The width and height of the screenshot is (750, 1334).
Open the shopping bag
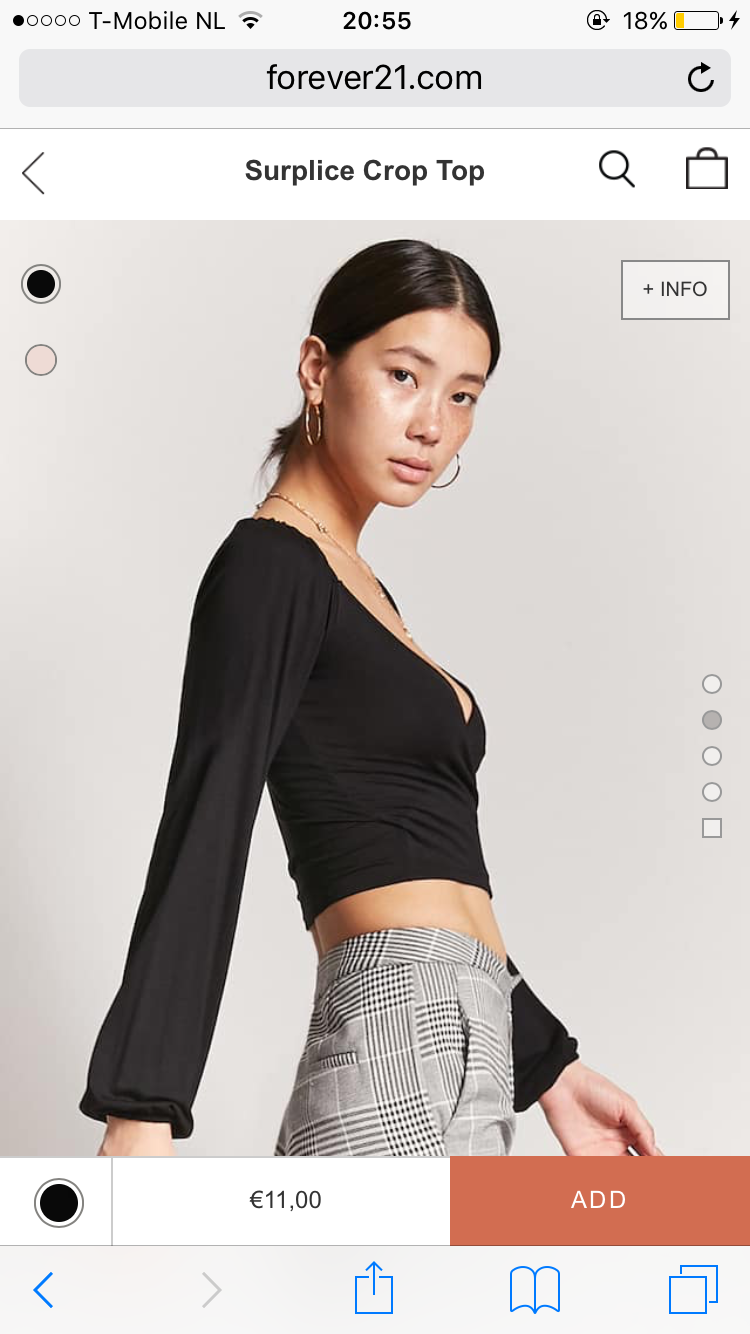click(x=706, y=170)
